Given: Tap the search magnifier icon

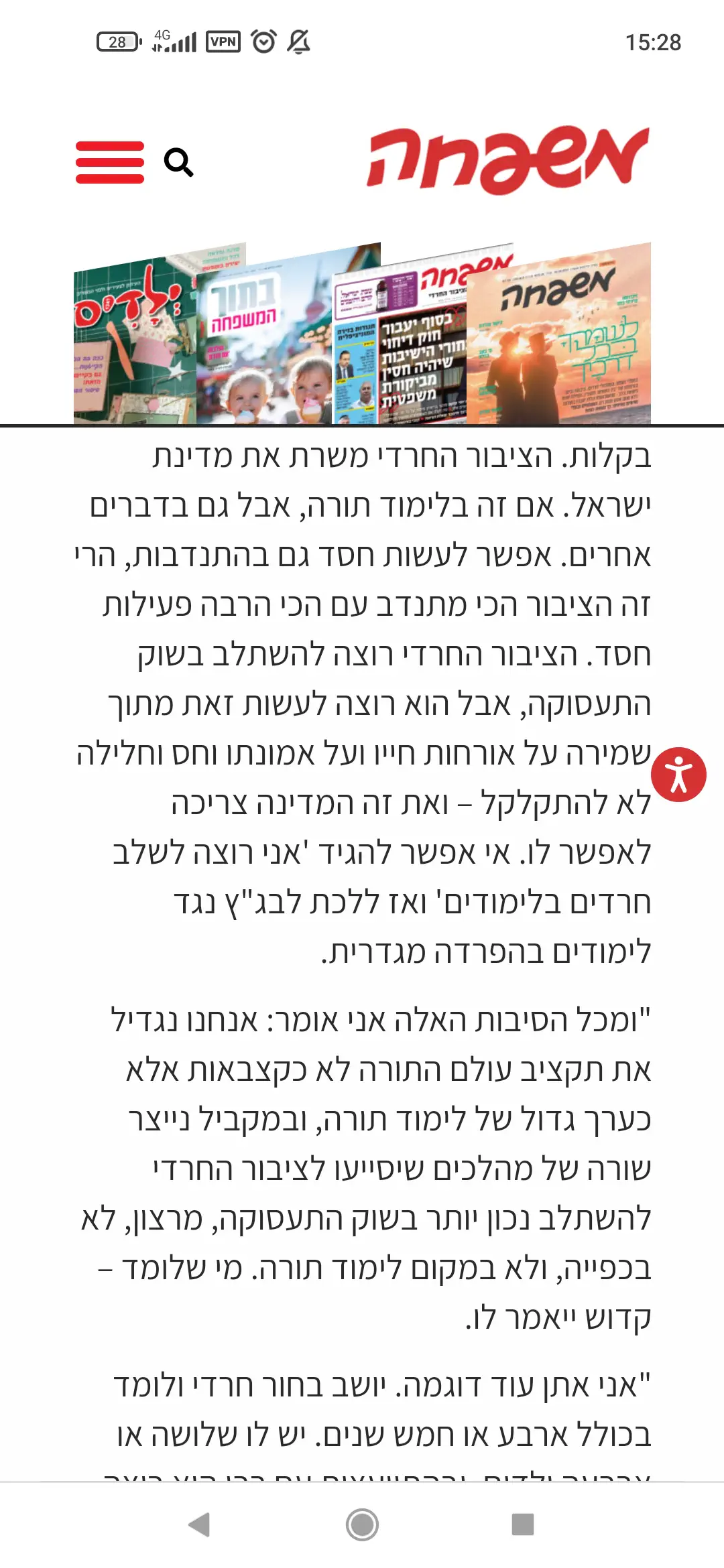Looking at the screenshot, I should coord(178,162).
